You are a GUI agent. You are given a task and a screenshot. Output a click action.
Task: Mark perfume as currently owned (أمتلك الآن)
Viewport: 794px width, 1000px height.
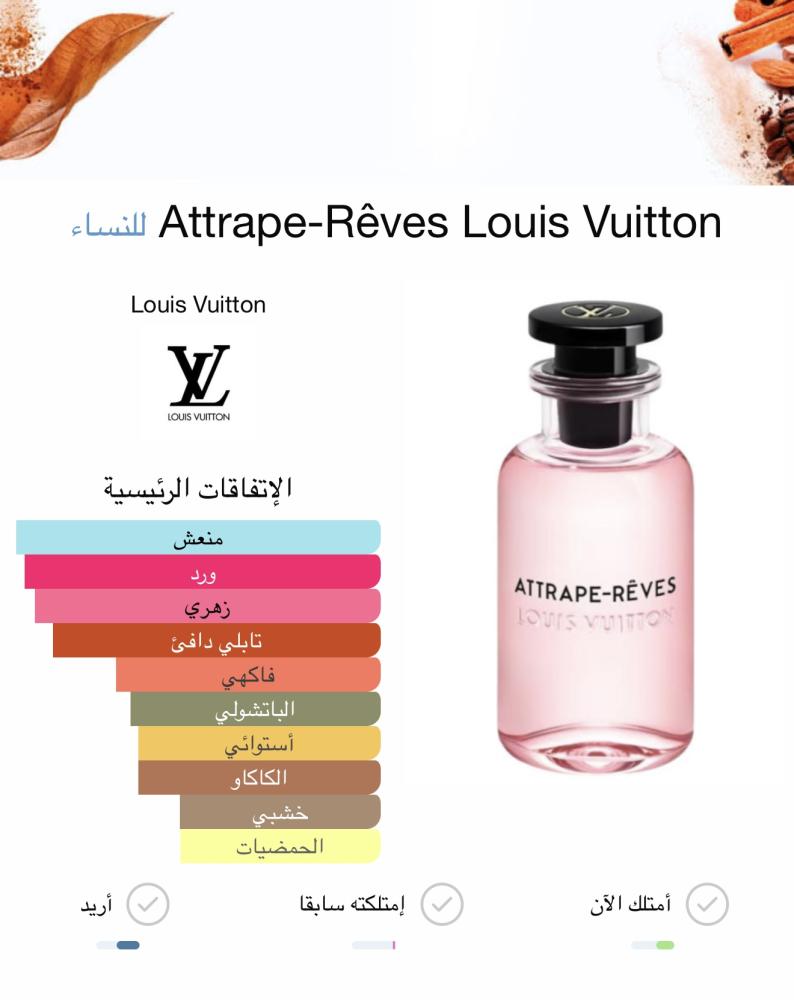click(707, 905)
